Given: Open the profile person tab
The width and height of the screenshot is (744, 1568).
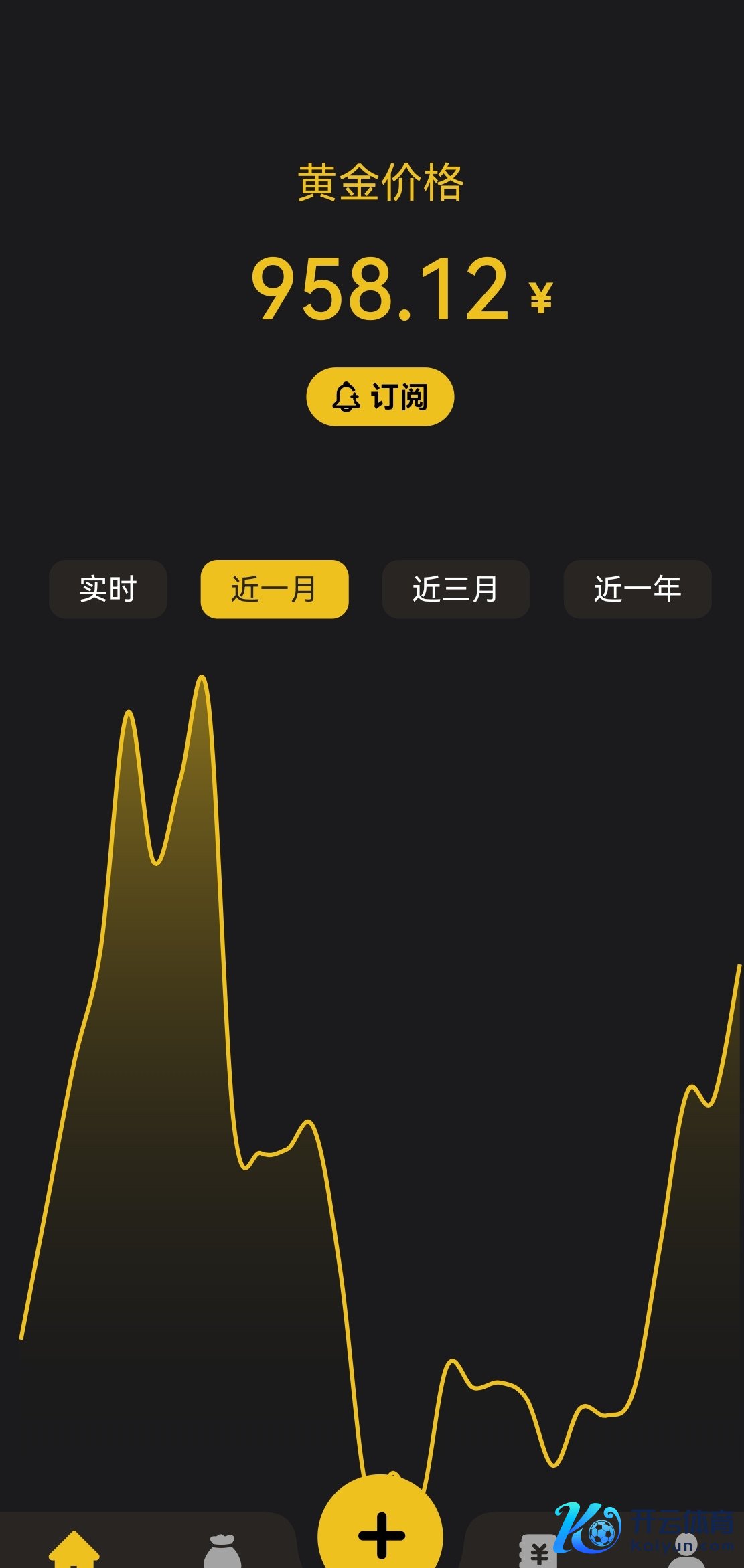Looking at the screenshot, I should (686, 1551).
